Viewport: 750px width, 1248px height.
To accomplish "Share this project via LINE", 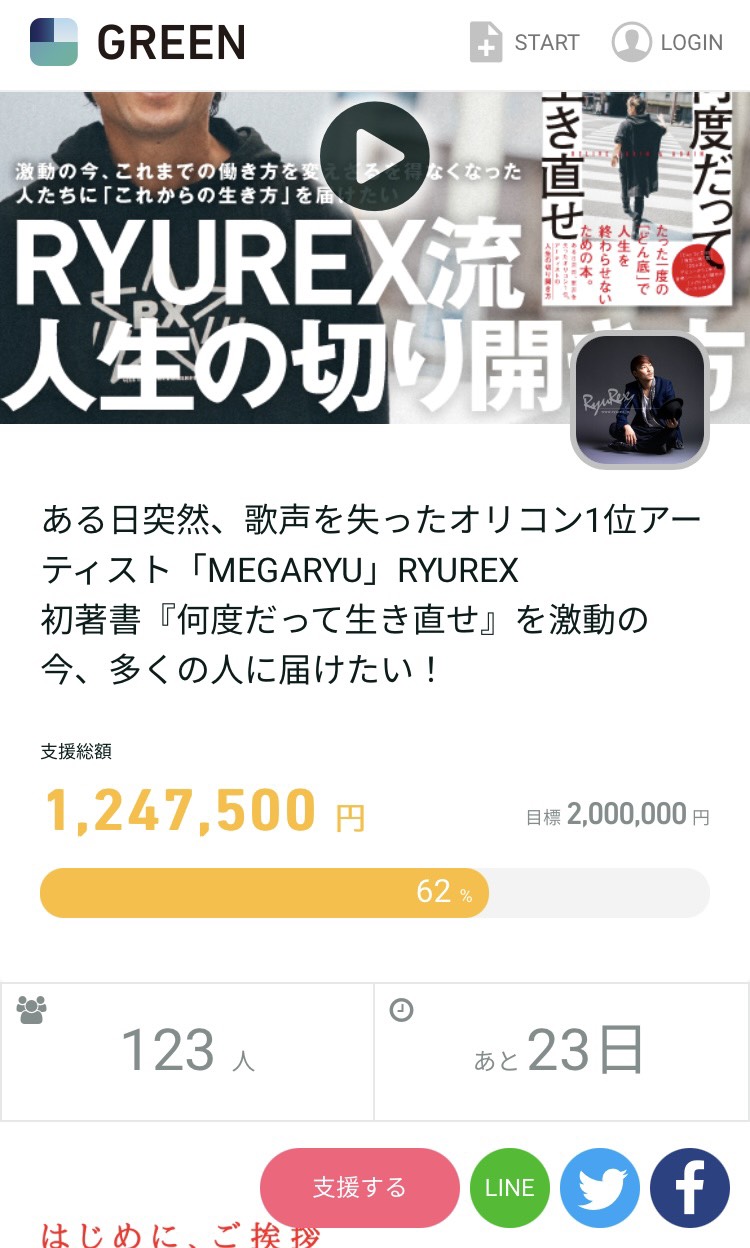I will click(510, 1188).
